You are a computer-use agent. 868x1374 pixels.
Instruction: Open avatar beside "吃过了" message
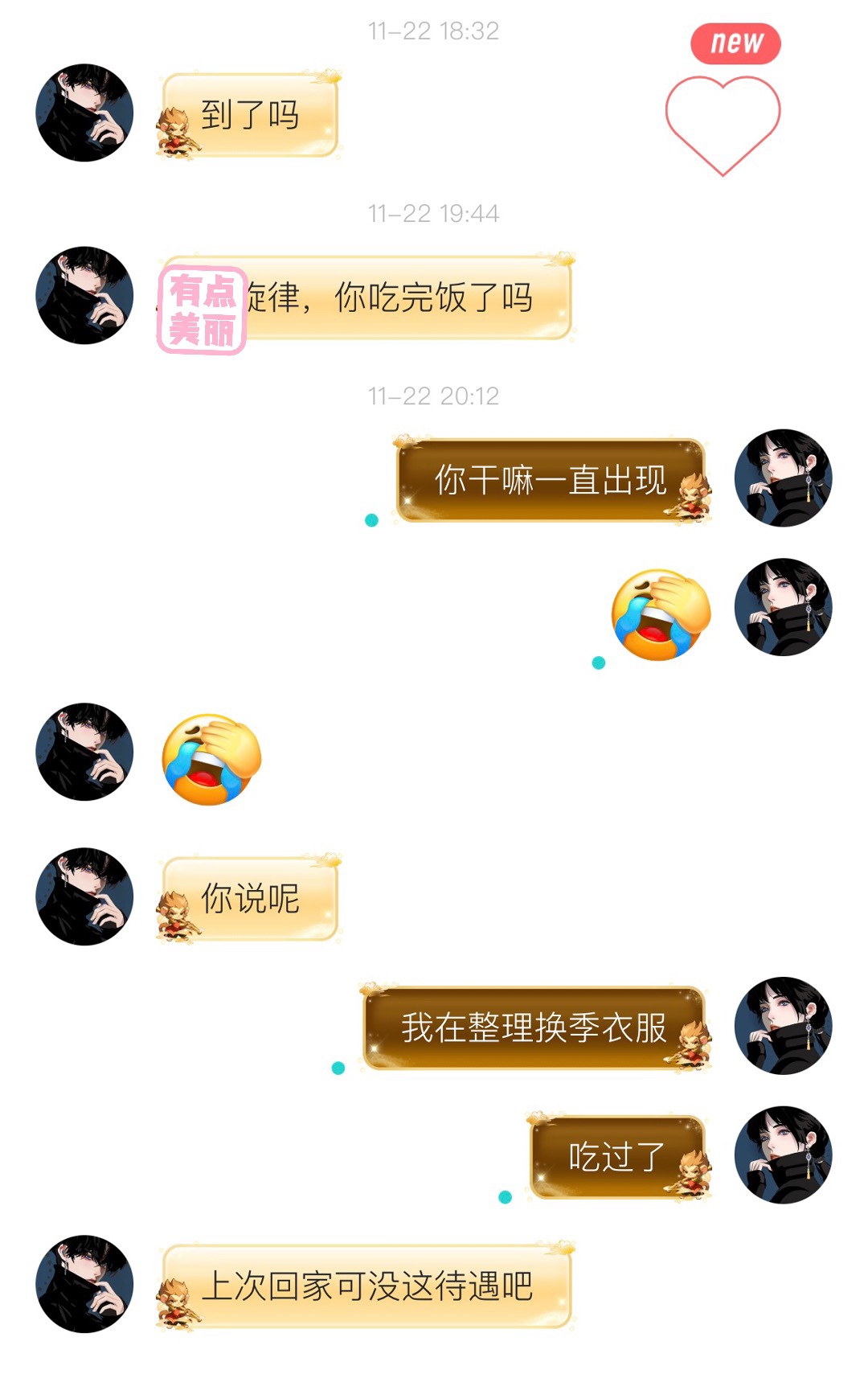pyautogui.click(x=783, y=1155)
